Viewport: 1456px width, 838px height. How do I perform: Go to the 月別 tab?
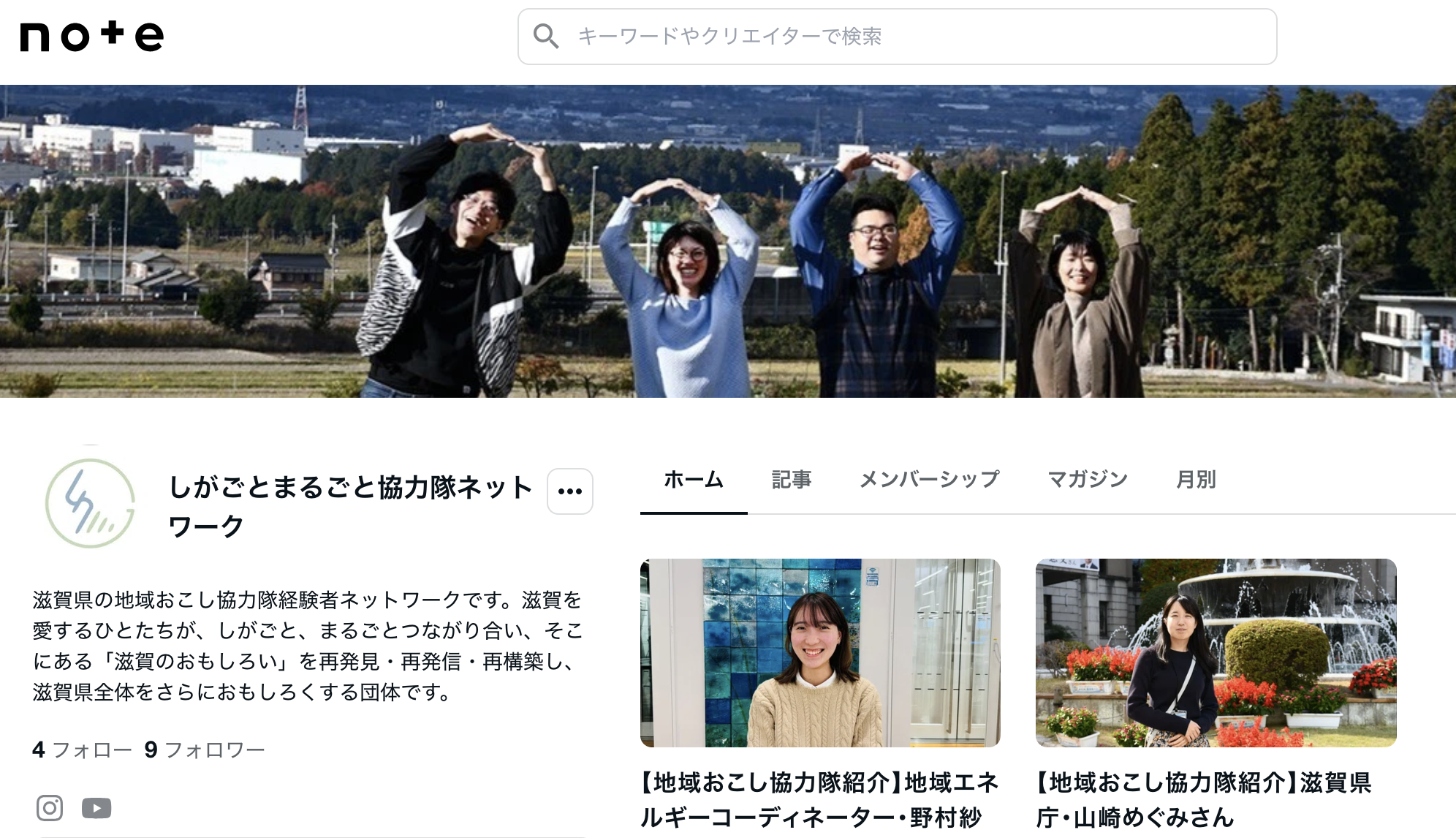click(1196, 480)
